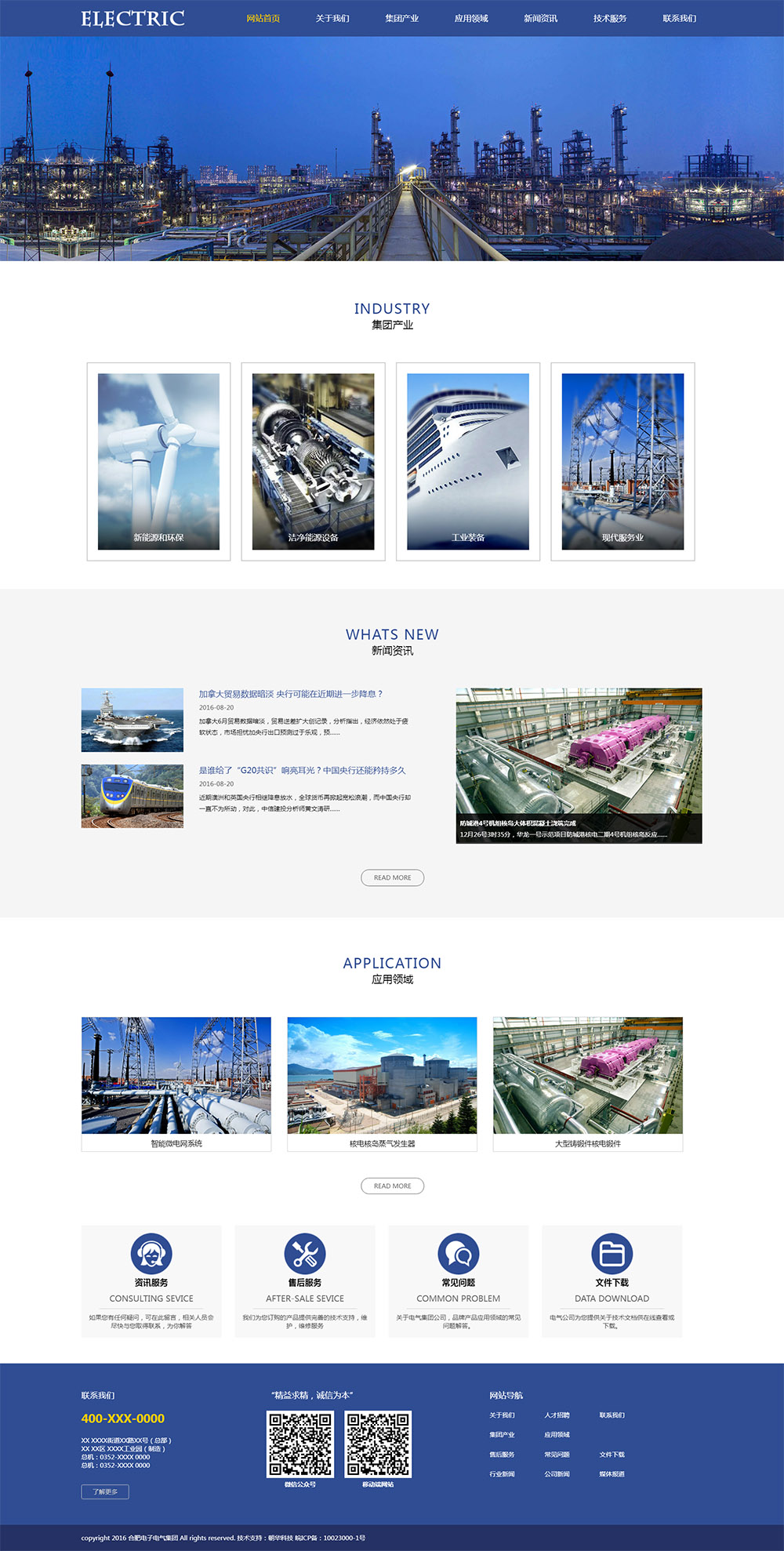This screenshot has height=1551, width=784.
Task: Select the 现代服务业 industry card
Action: pos(622,461)
